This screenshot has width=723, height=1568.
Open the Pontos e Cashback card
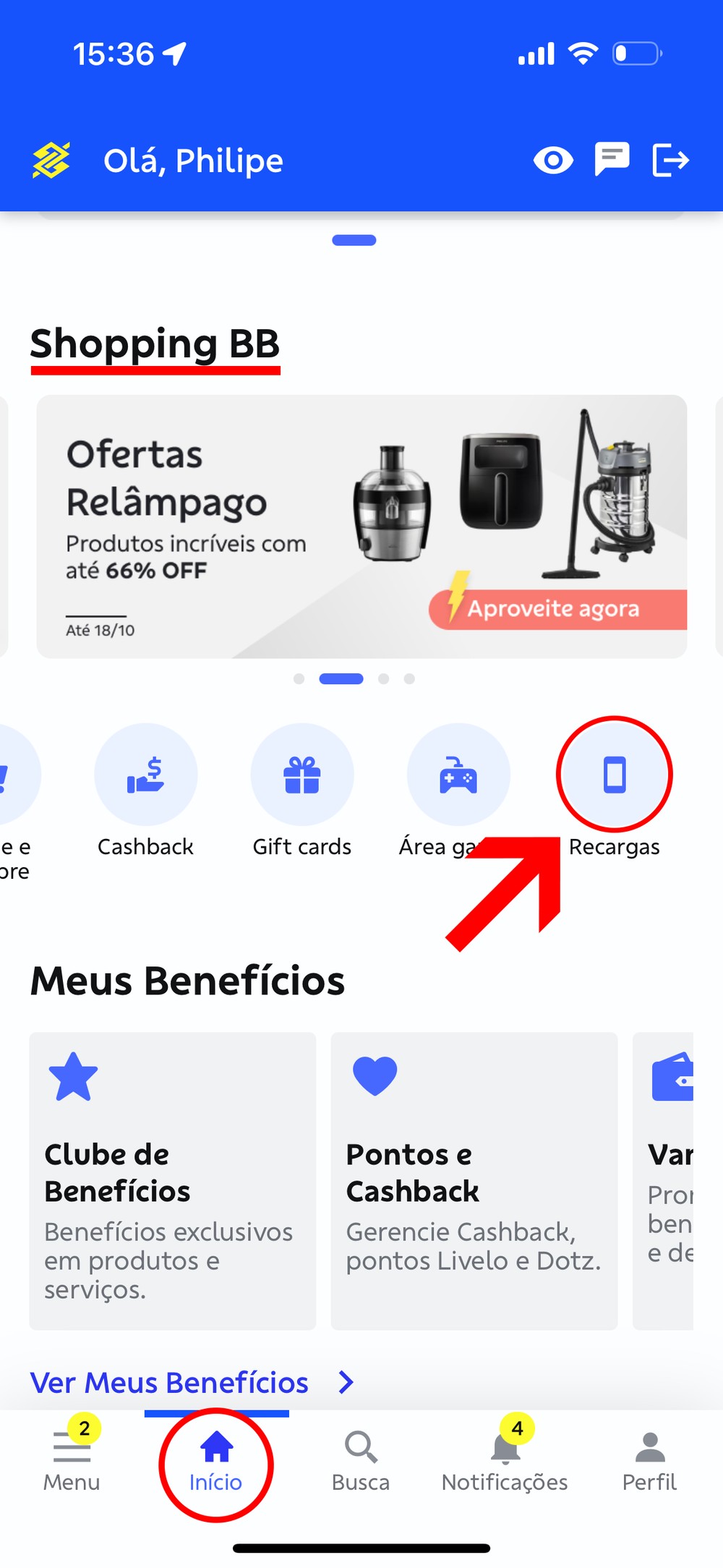(474, 1180)
